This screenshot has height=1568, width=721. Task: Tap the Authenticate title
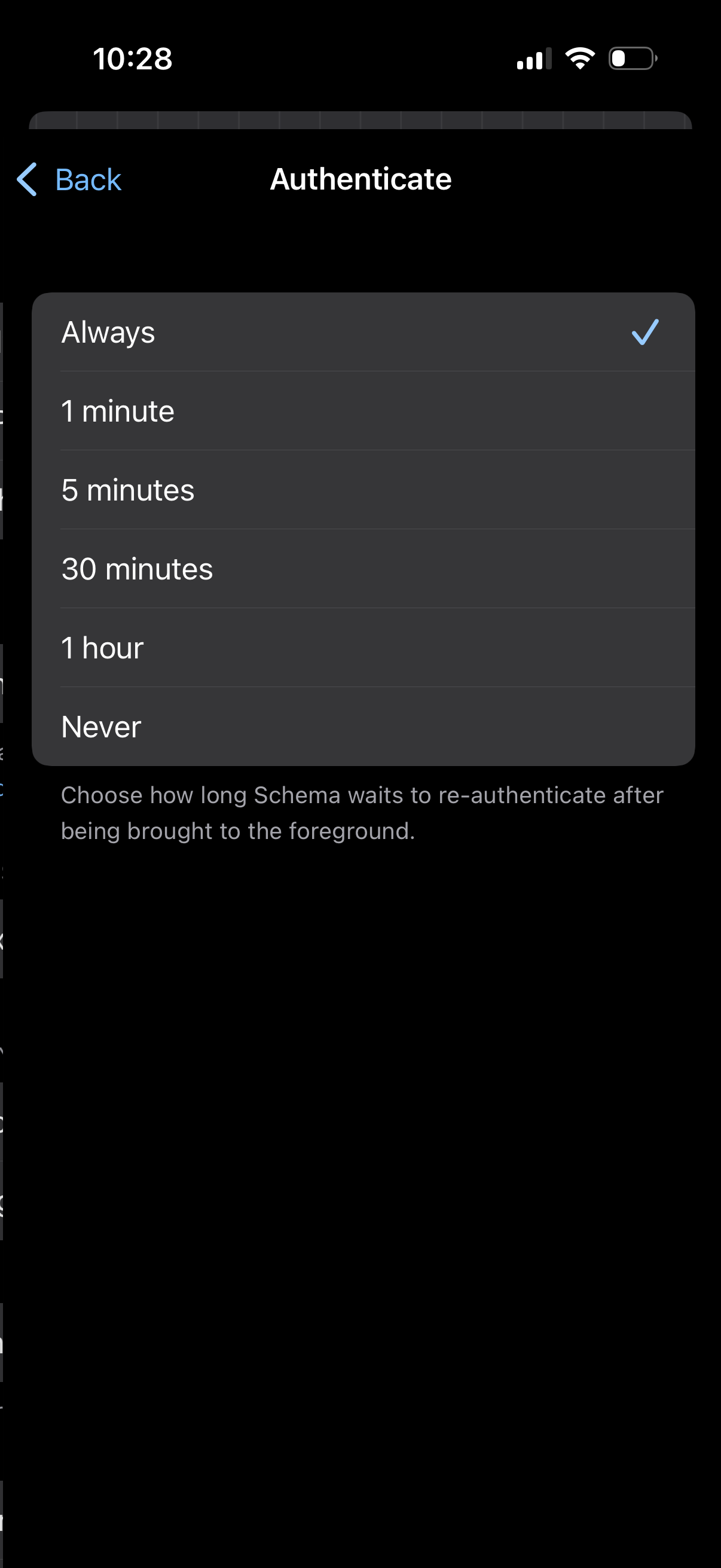(360, 178)
